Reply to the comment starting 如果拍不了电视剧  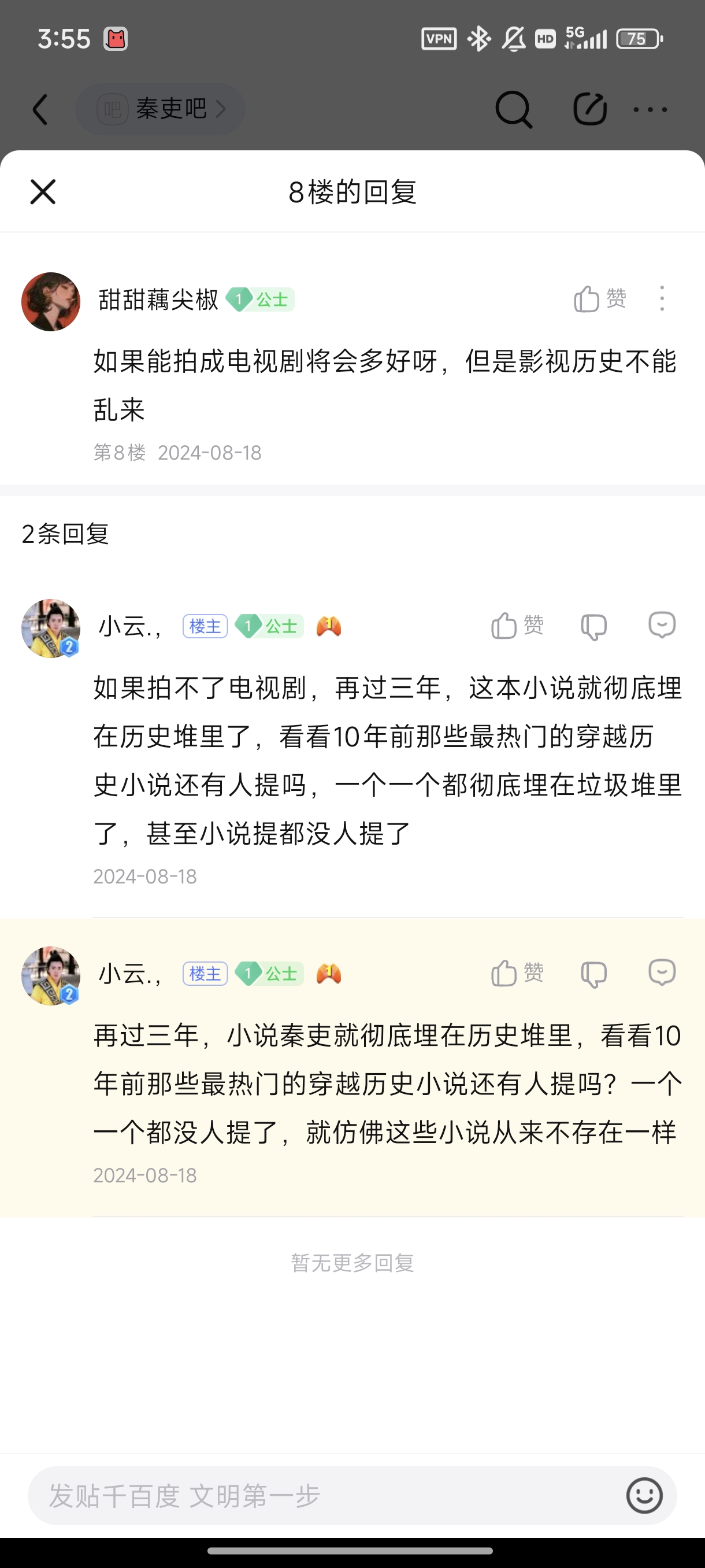tap(662, 626)
